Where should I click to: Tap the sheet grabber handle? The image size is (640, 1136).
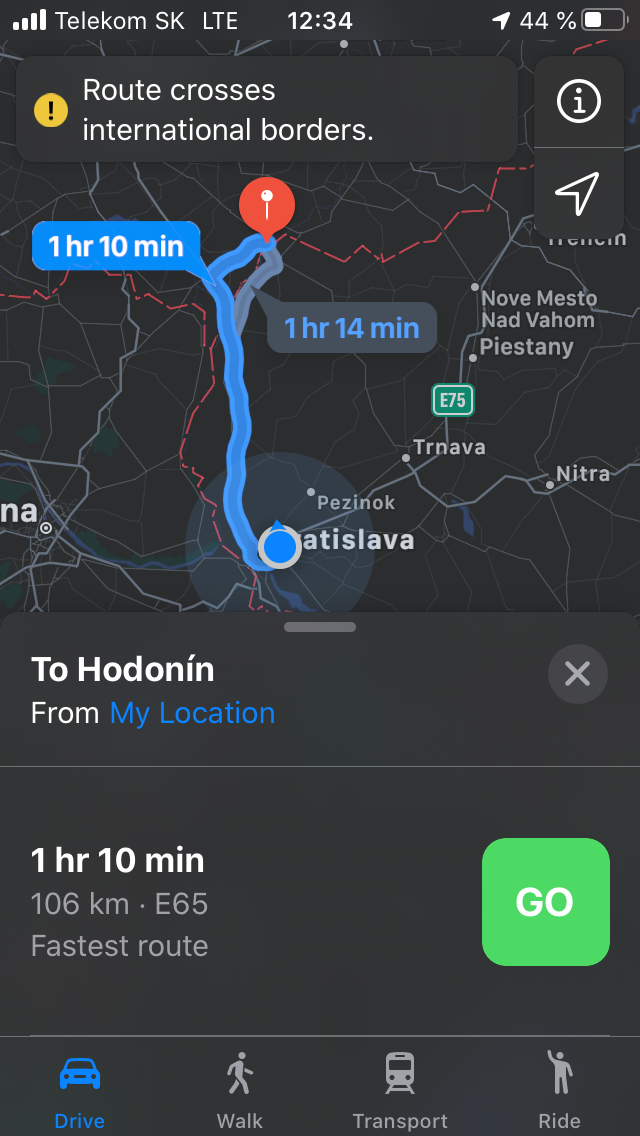320,627
